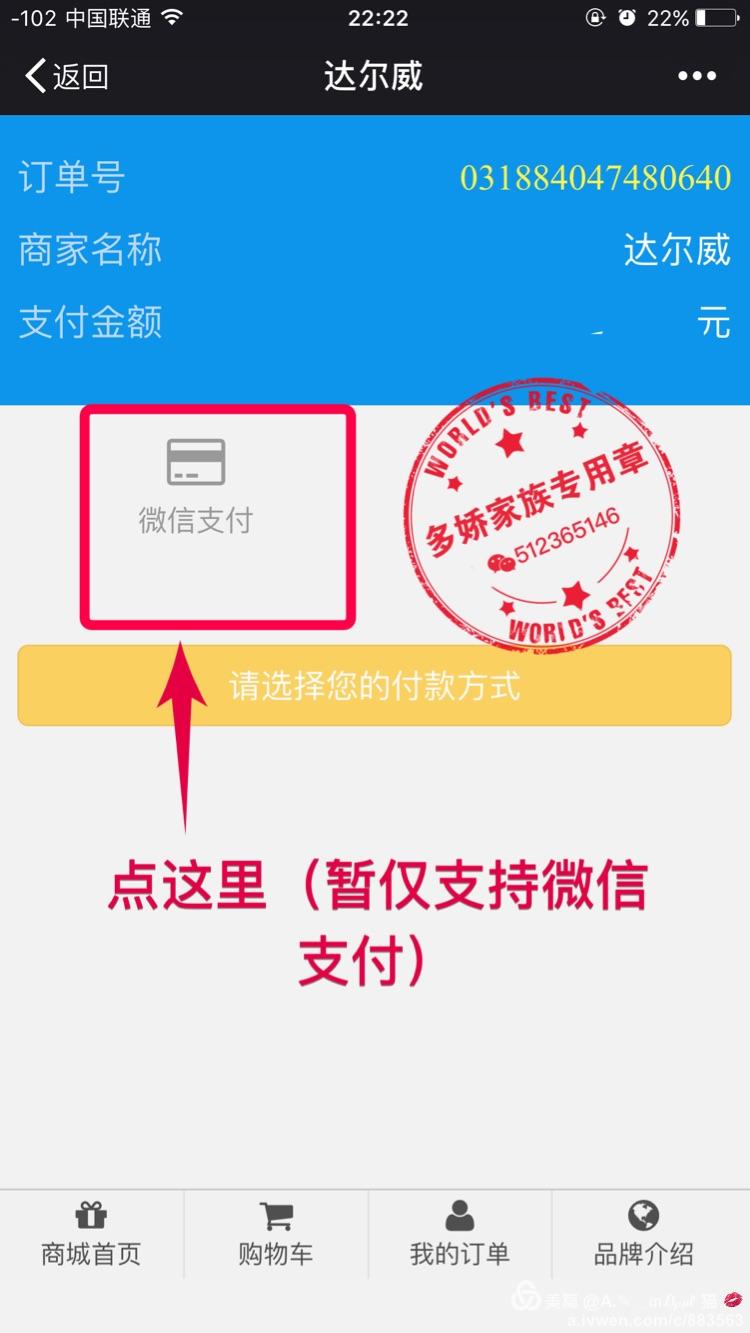Switch to the 商城首页 tab
The width and height of the screenshot is (750, 1333).
[x=91, y=1235]
